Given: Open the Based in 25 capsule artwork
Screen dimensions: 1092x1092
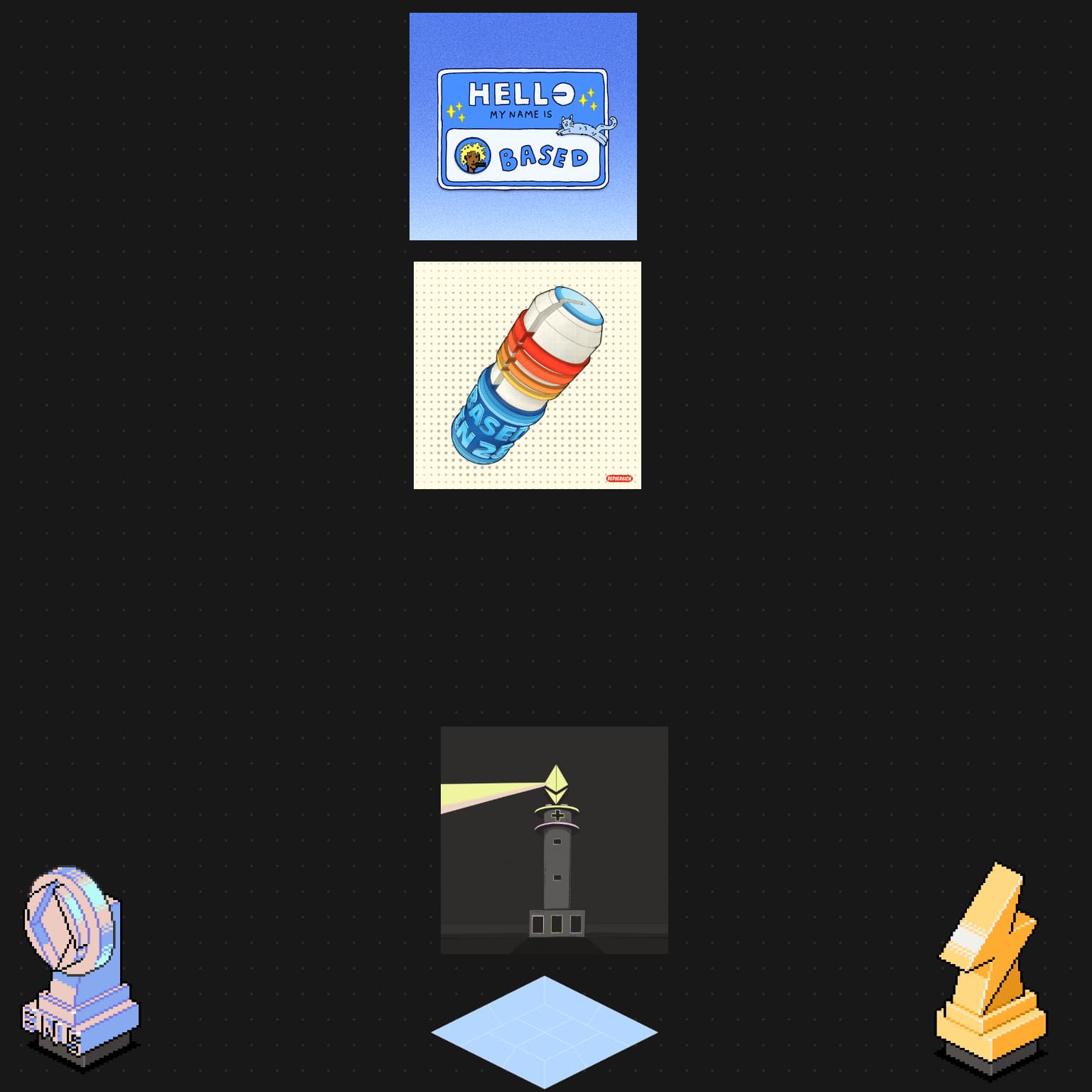Looking at the screenshot, I should click(527, 375).
